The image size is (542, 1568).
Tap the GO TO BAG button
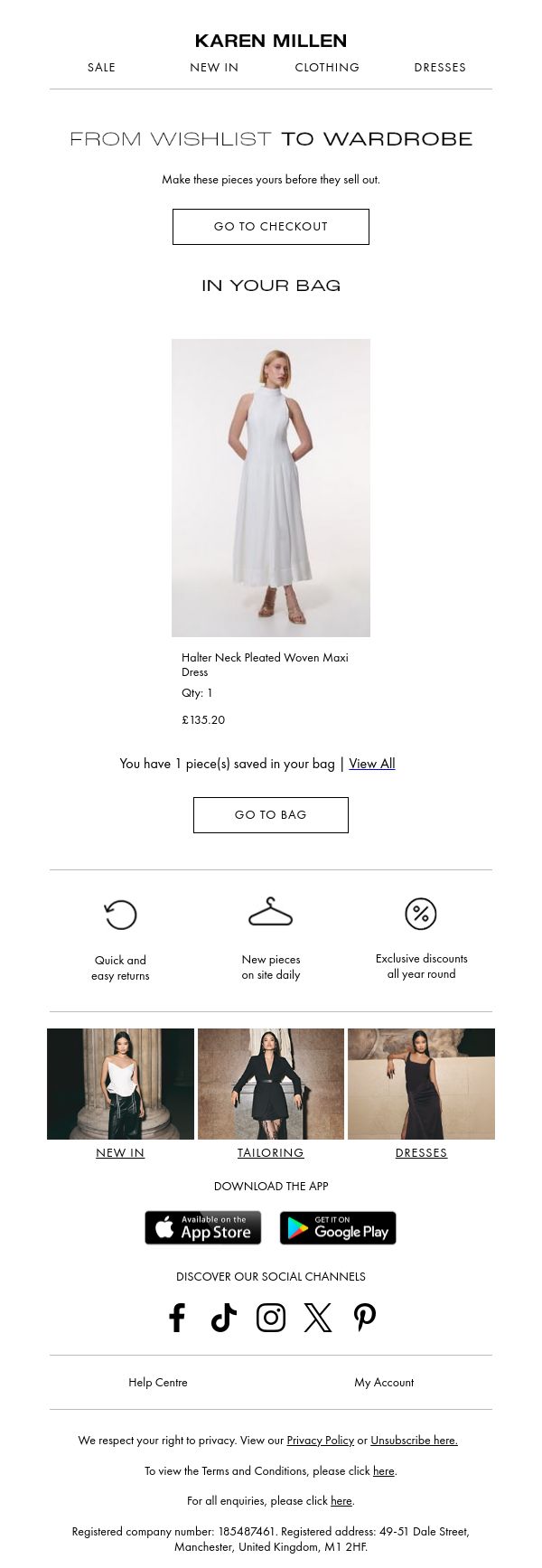pyautogui.click(x=271, y=815)
